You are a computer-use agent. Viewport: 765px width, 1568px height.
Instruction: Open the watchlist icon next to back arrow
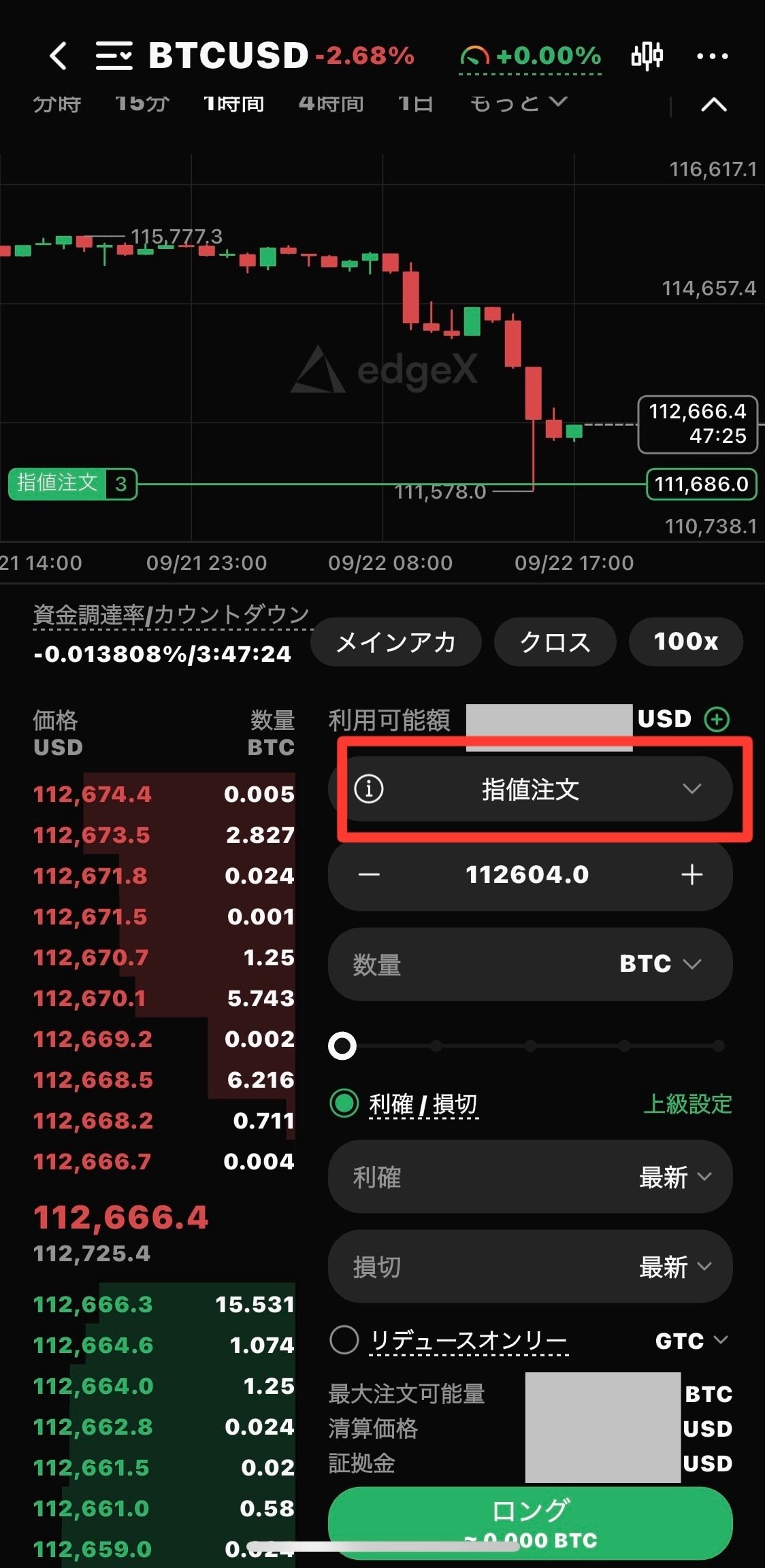click(114, 56)
